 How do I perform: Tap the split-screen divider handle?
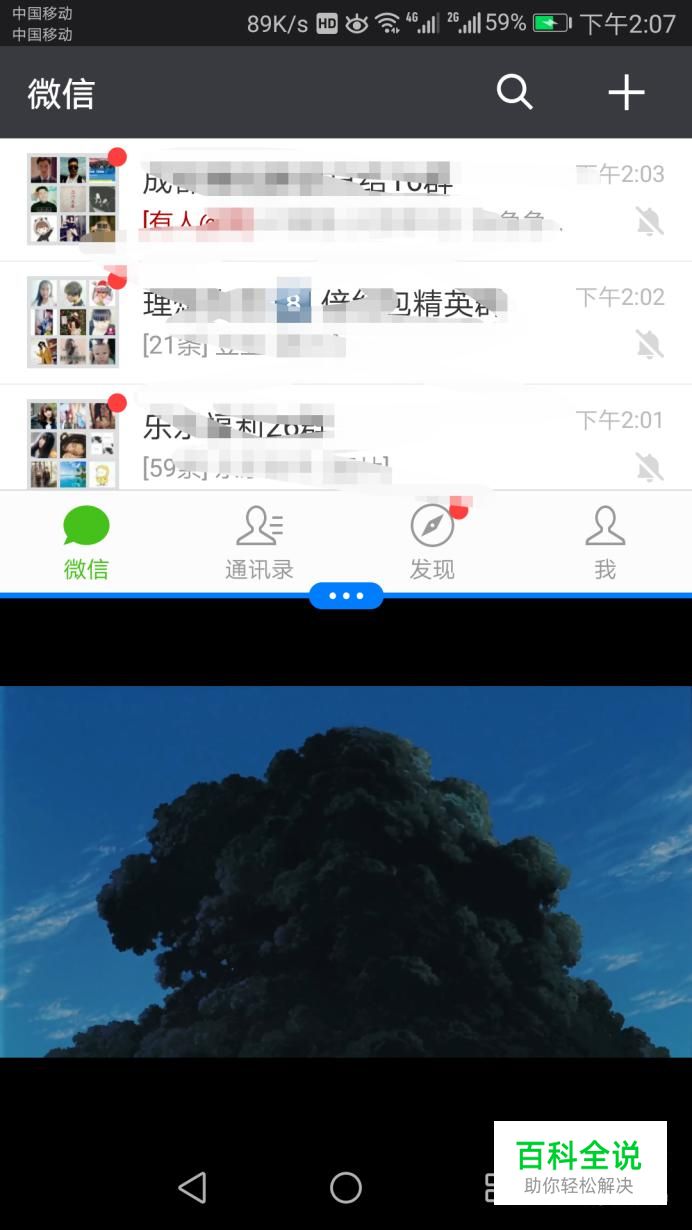pyautogui.click(x=346, y=596)
